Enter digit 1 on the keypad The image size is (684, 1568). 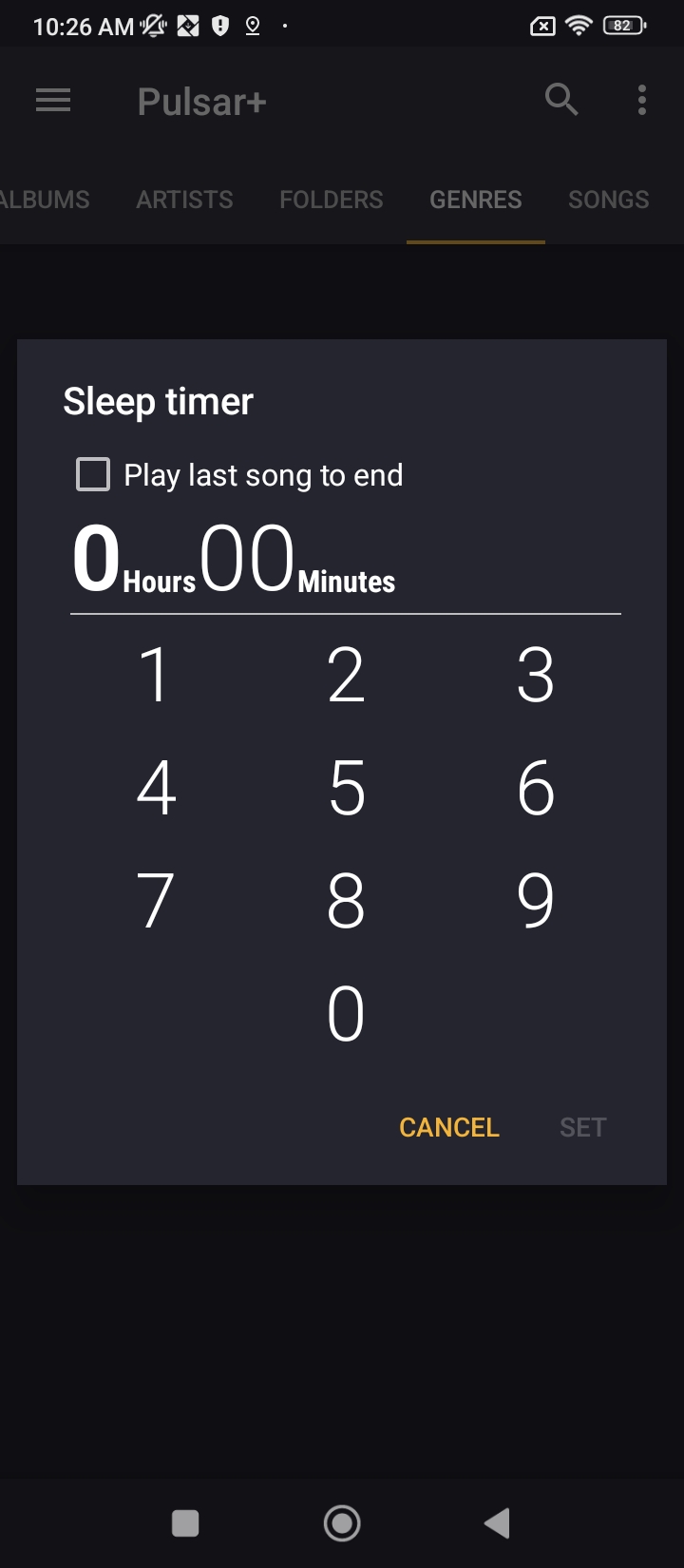(x=156, y=676)
